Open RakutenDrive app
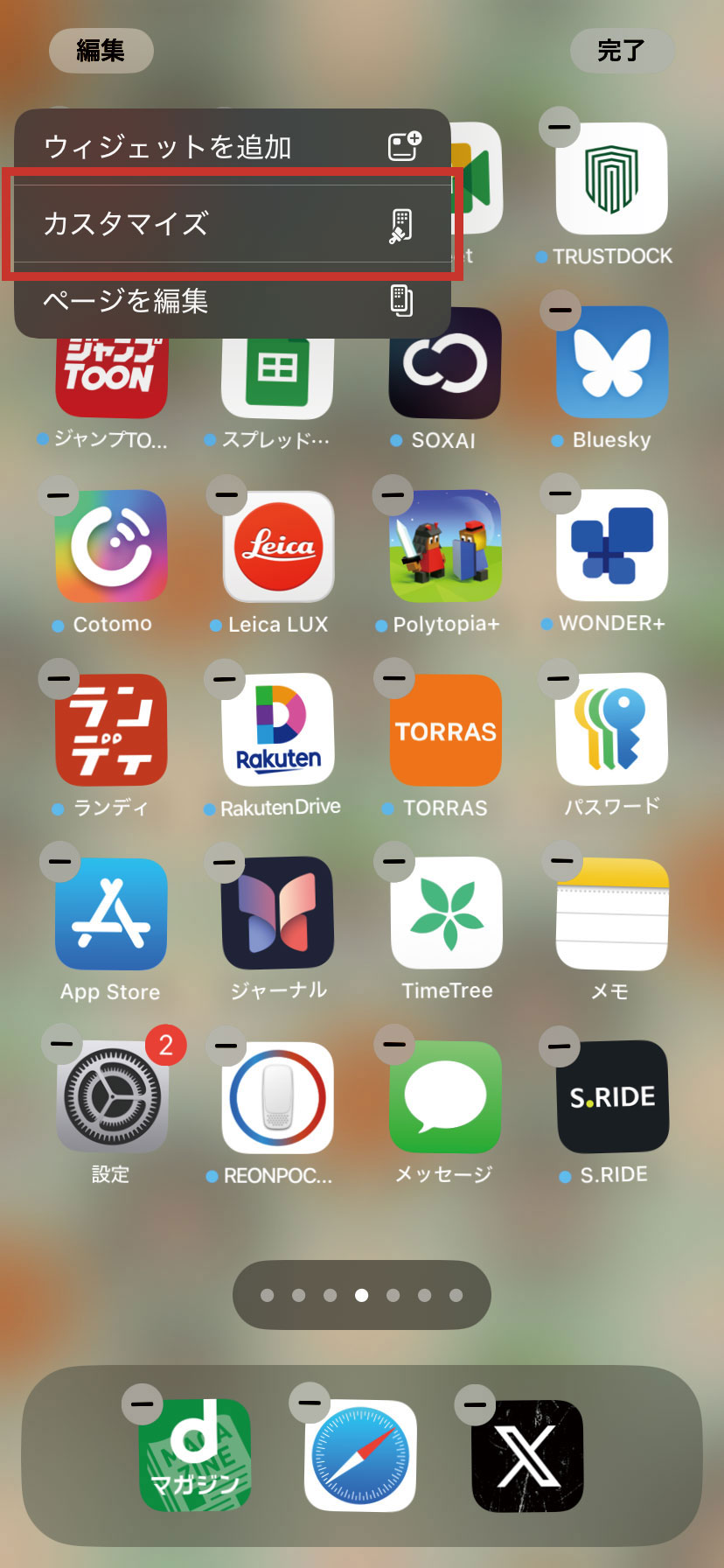 pos(278,730)
